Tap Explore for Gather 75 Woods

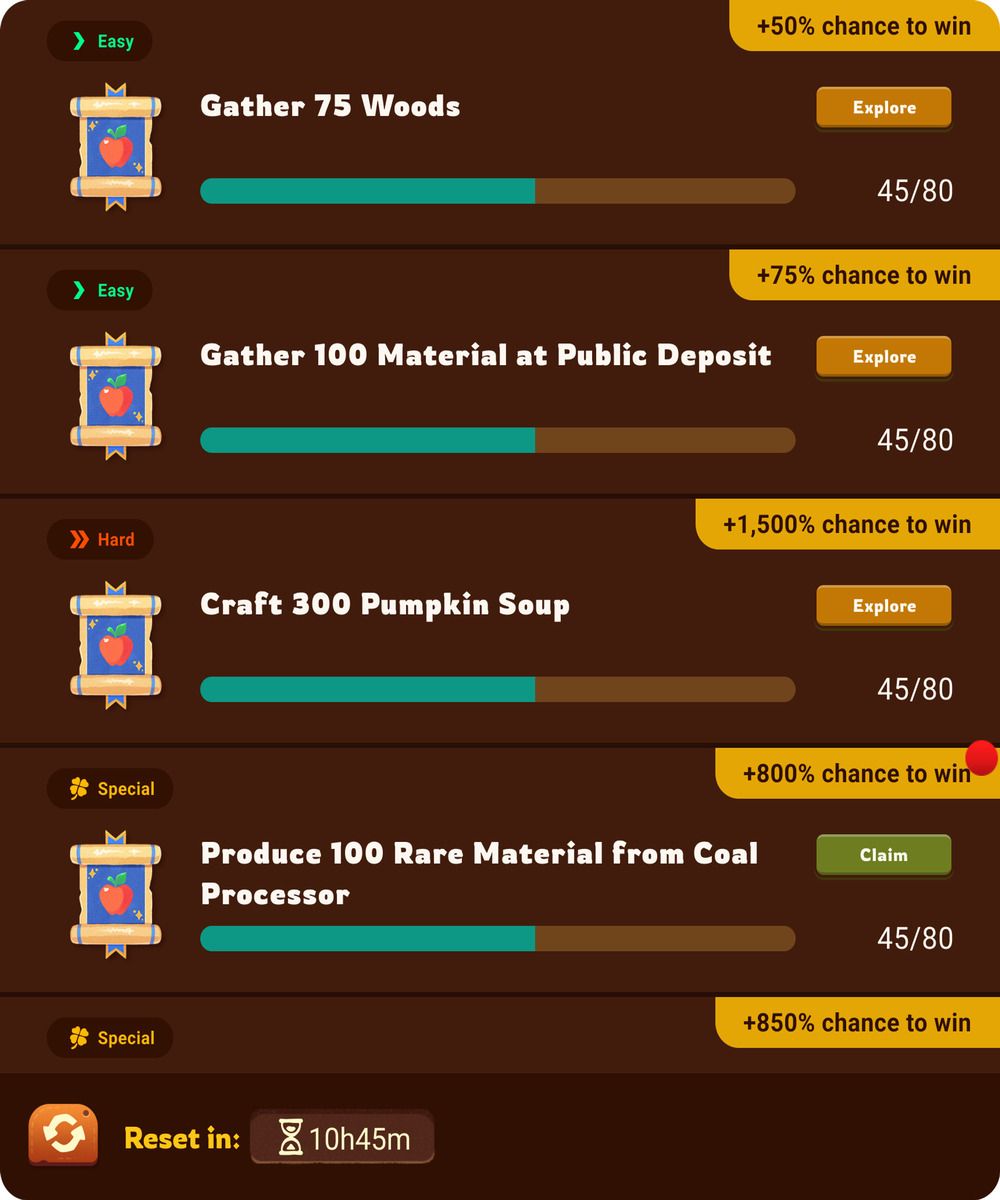(x=883, y=108)
